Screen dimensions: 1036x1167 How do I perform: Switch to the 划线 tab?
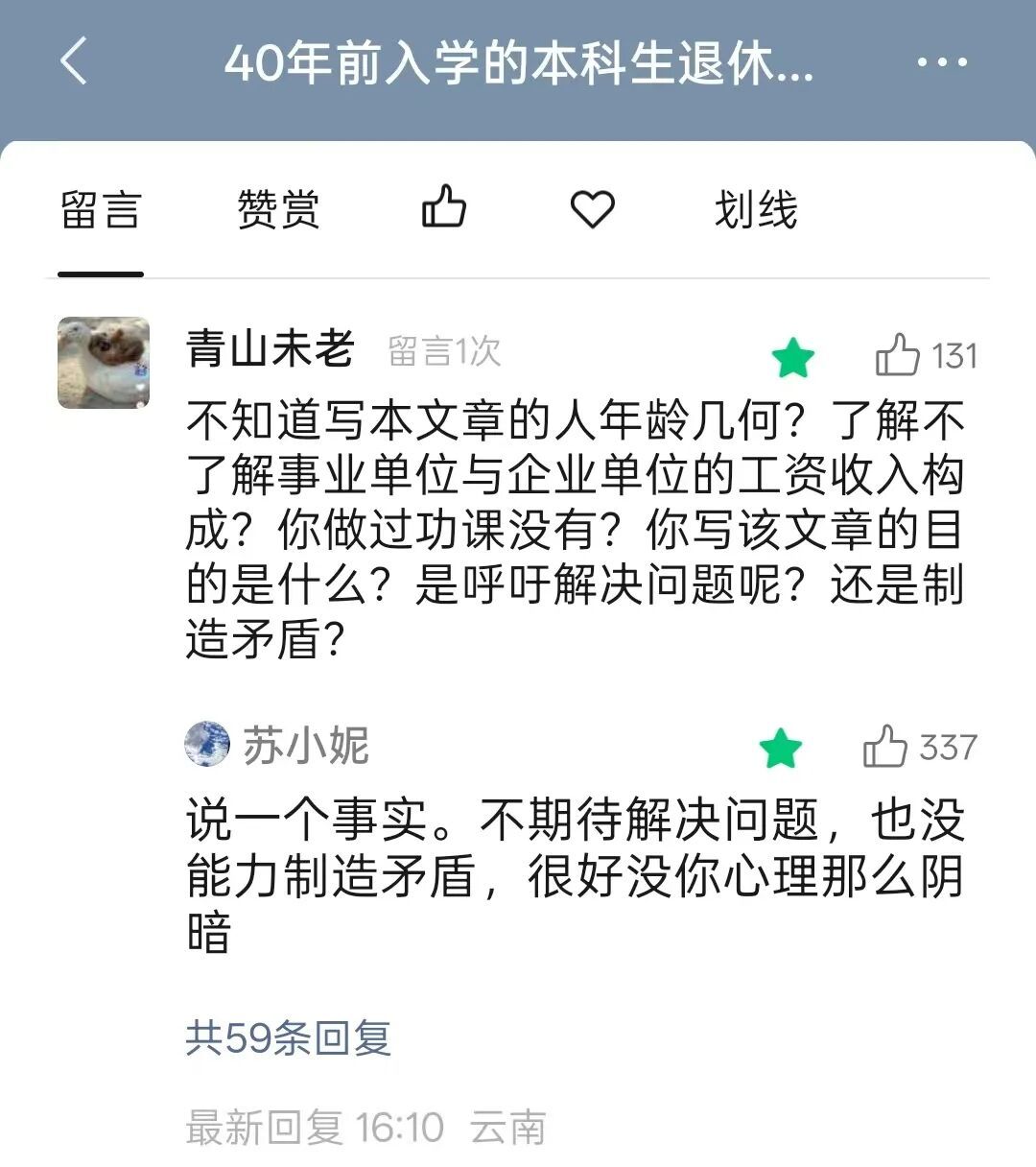click(755, 210)
